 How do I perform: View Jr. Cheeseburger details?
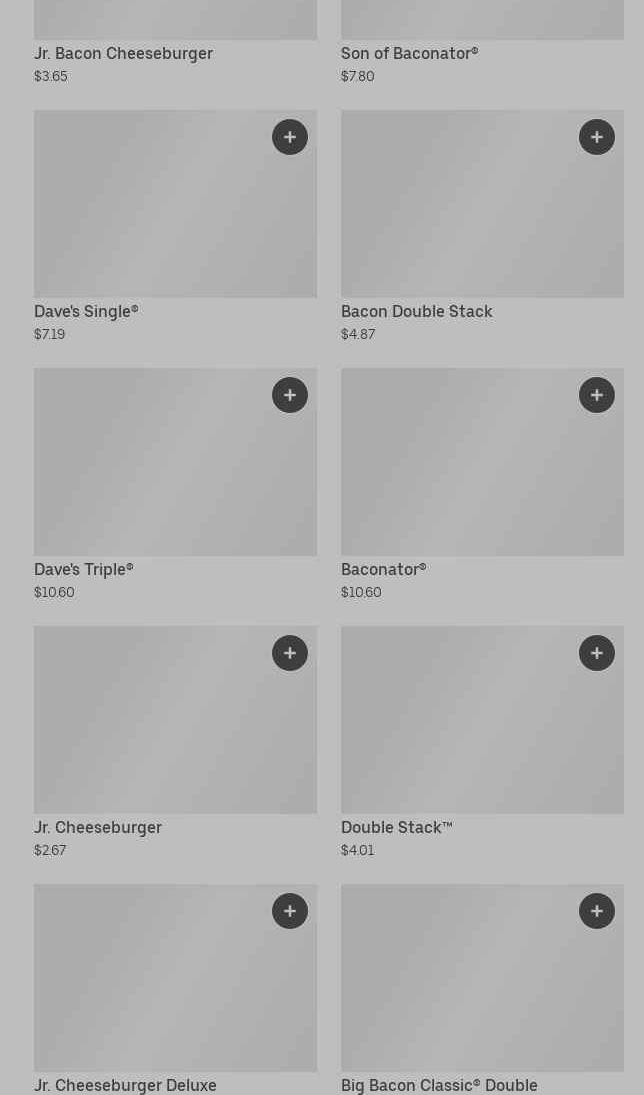click(x=175, y=742)
